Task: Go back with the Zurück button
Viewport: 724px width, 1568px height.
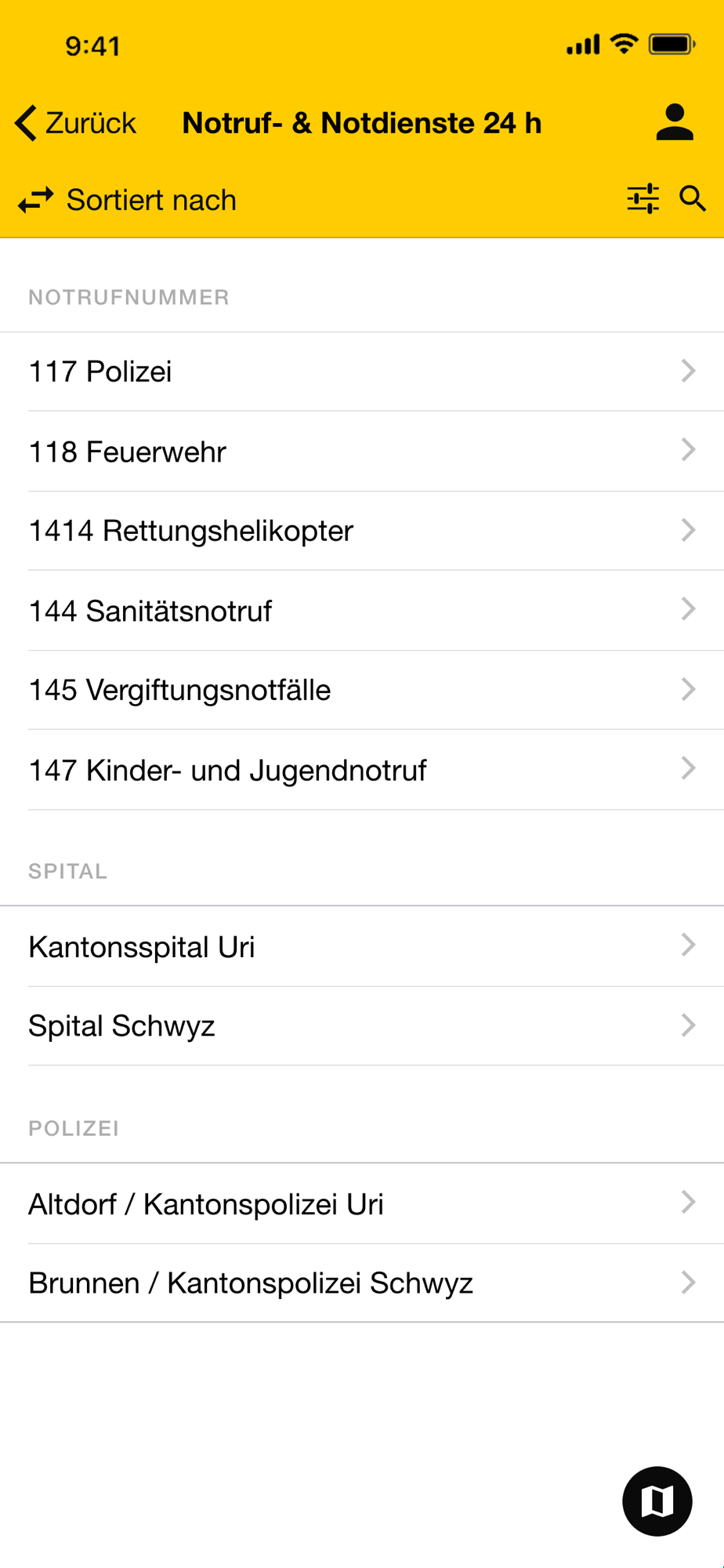Action: tap(76, 123)
